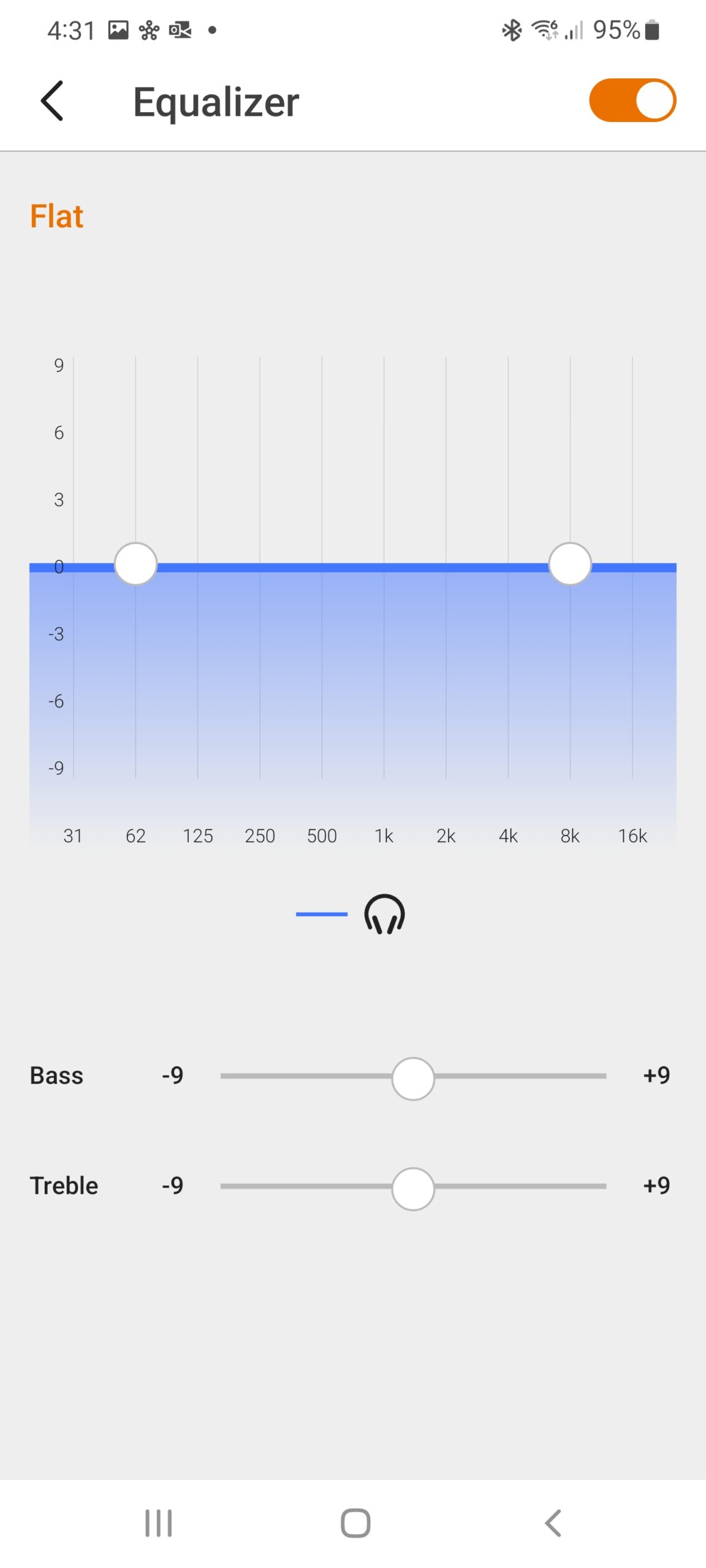706x1568 pixels.
Task: Go to the system home screen
Action: pyautogui.click(x=355, y=1523)
